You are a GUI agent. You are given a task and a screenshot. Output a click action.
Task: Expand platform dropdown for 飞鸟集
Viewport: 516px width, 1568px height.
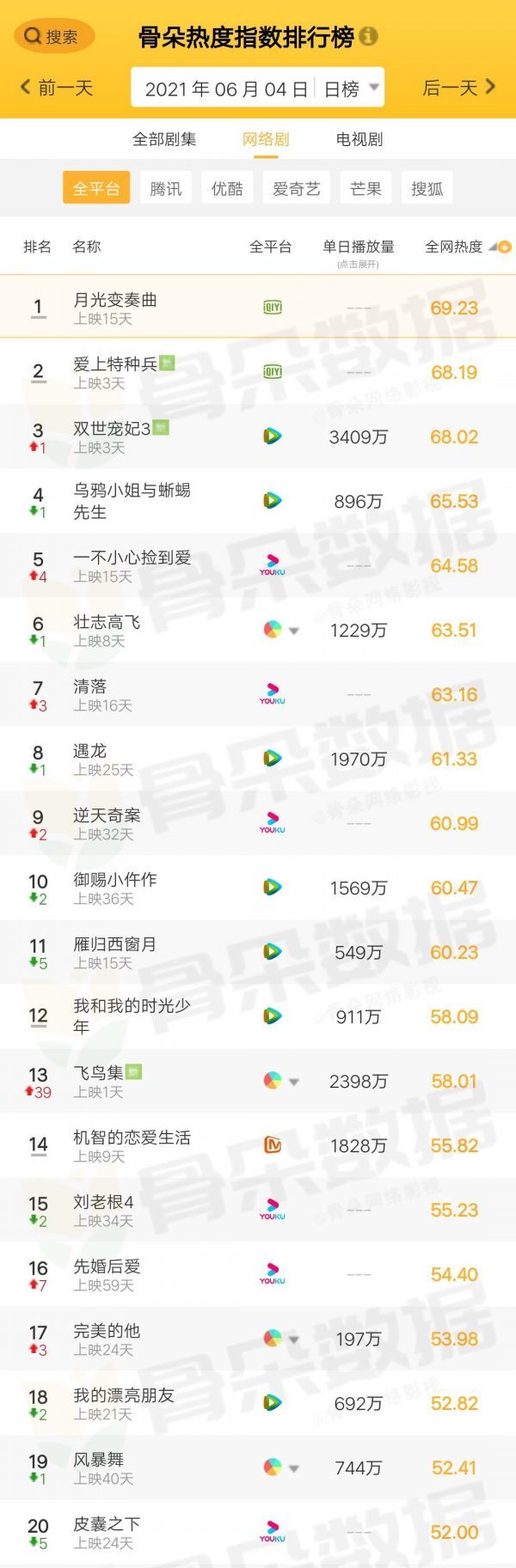pos(293,1082)
